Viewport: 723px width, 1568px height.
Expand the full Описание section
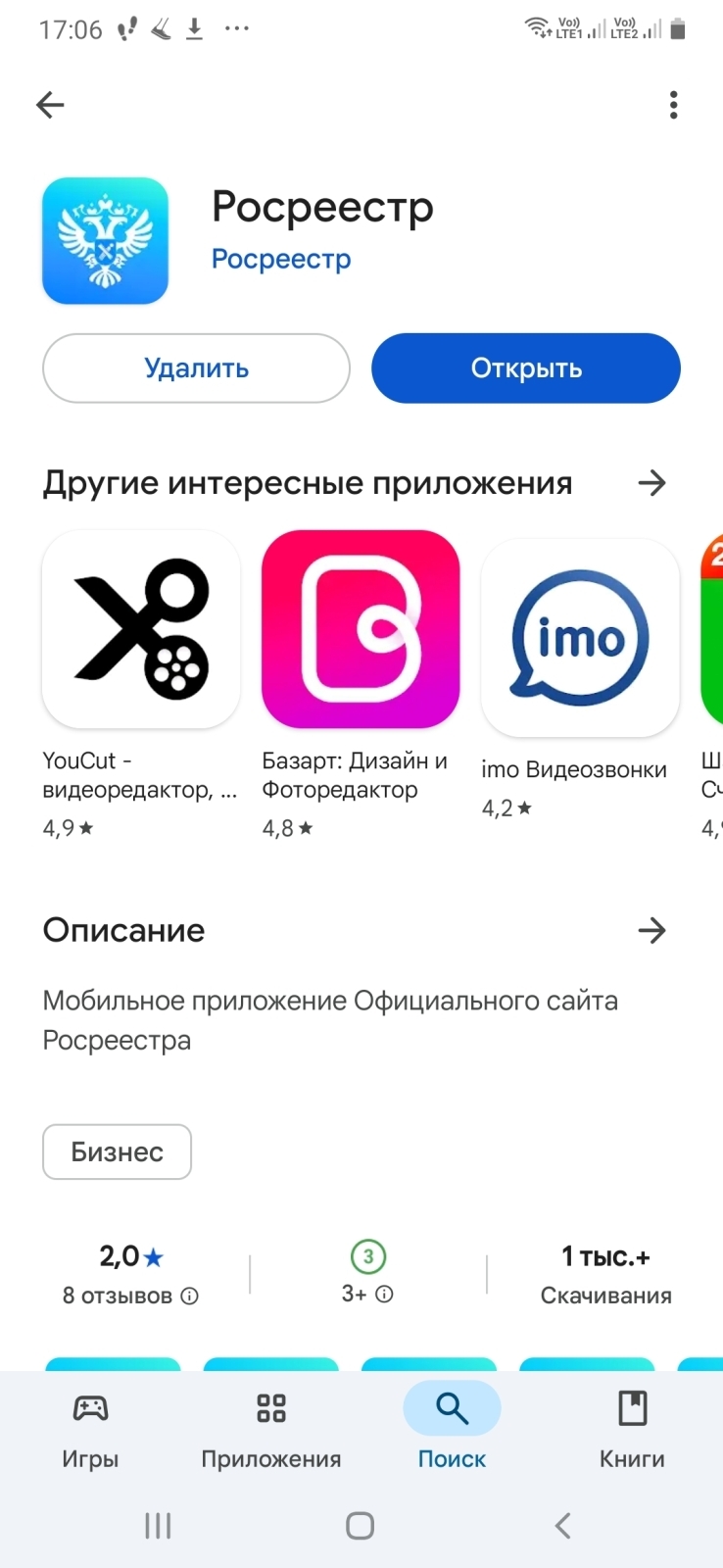[652, 930]
